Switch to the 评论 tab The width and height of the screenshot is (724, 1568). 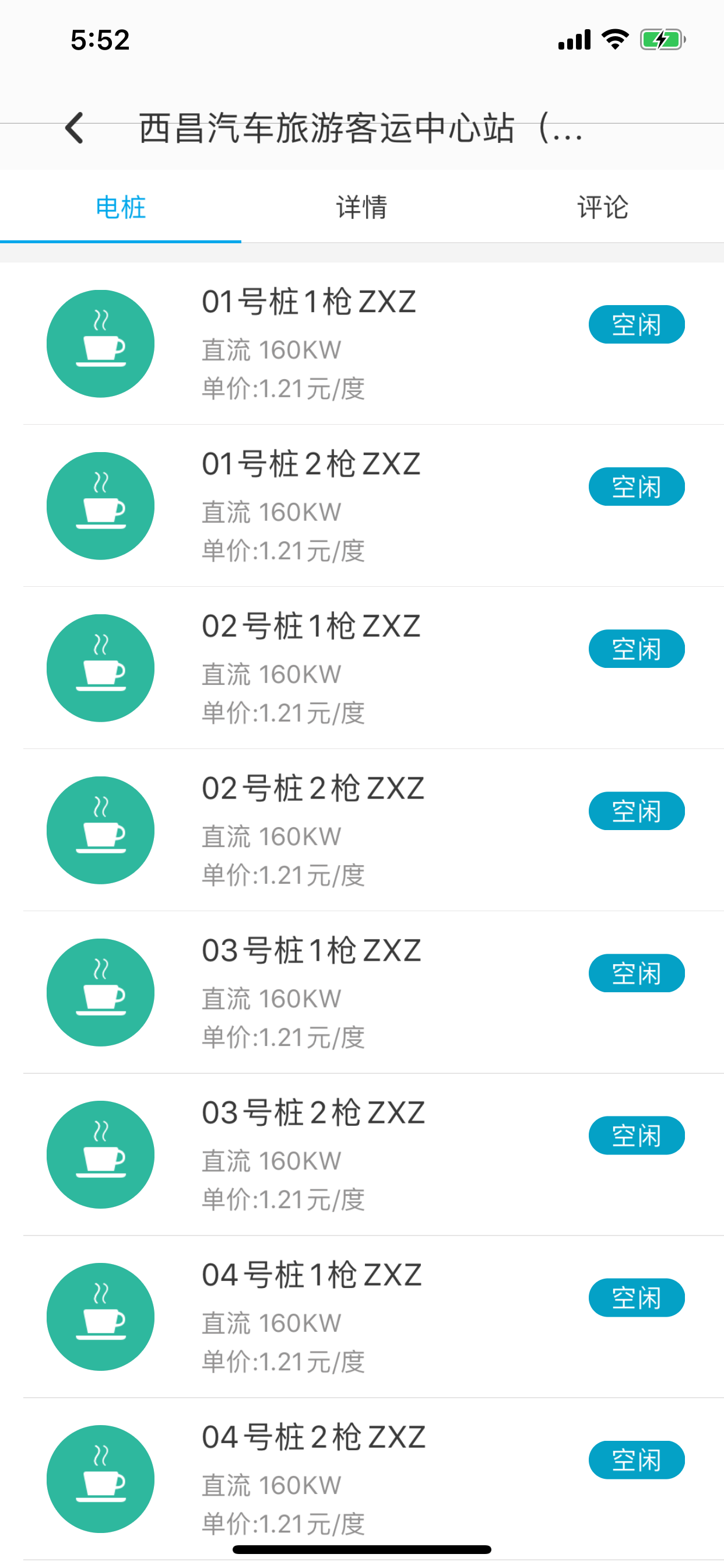click(x=602, y=207)
